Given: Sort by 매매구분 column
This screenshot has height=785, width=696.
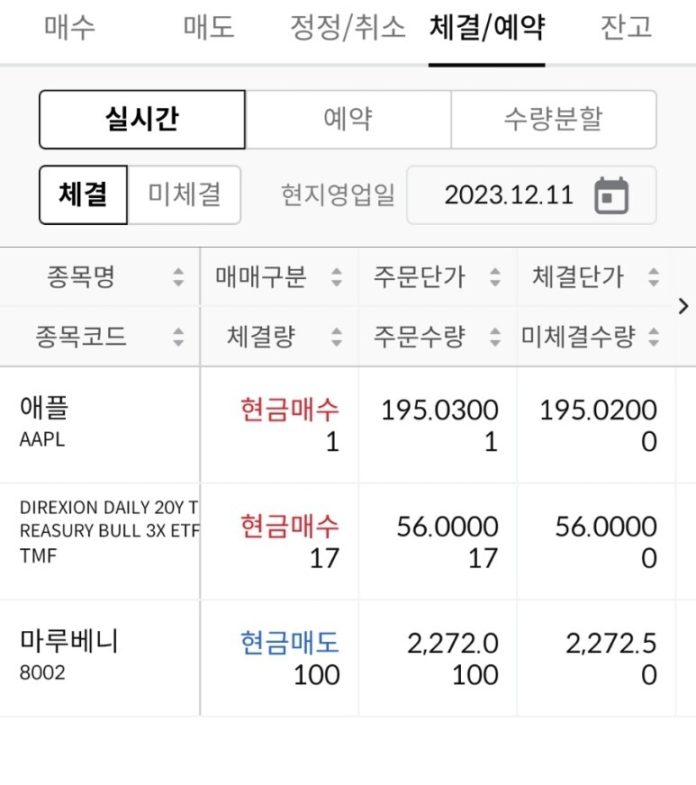Looking at the screenshot, I should (279, 277).
